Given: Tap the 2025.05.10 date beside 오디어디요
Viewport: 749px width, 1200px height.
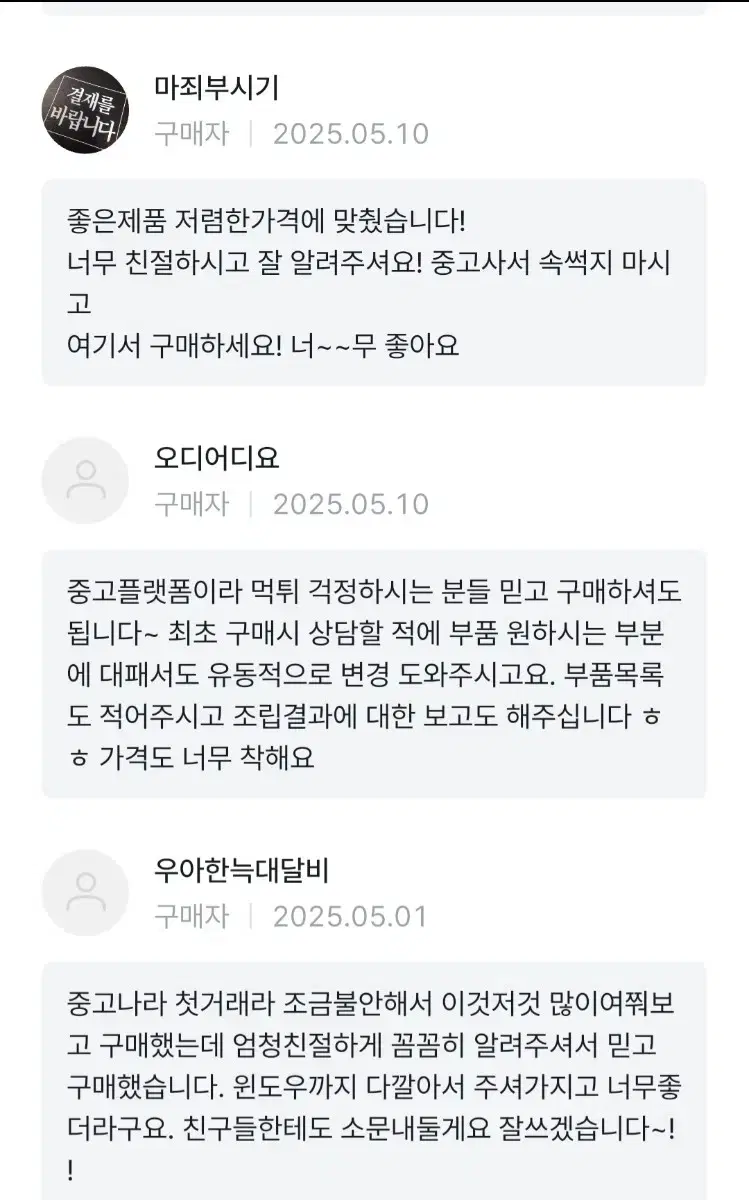Looking at the screenshot, I should tap(348, 504).
